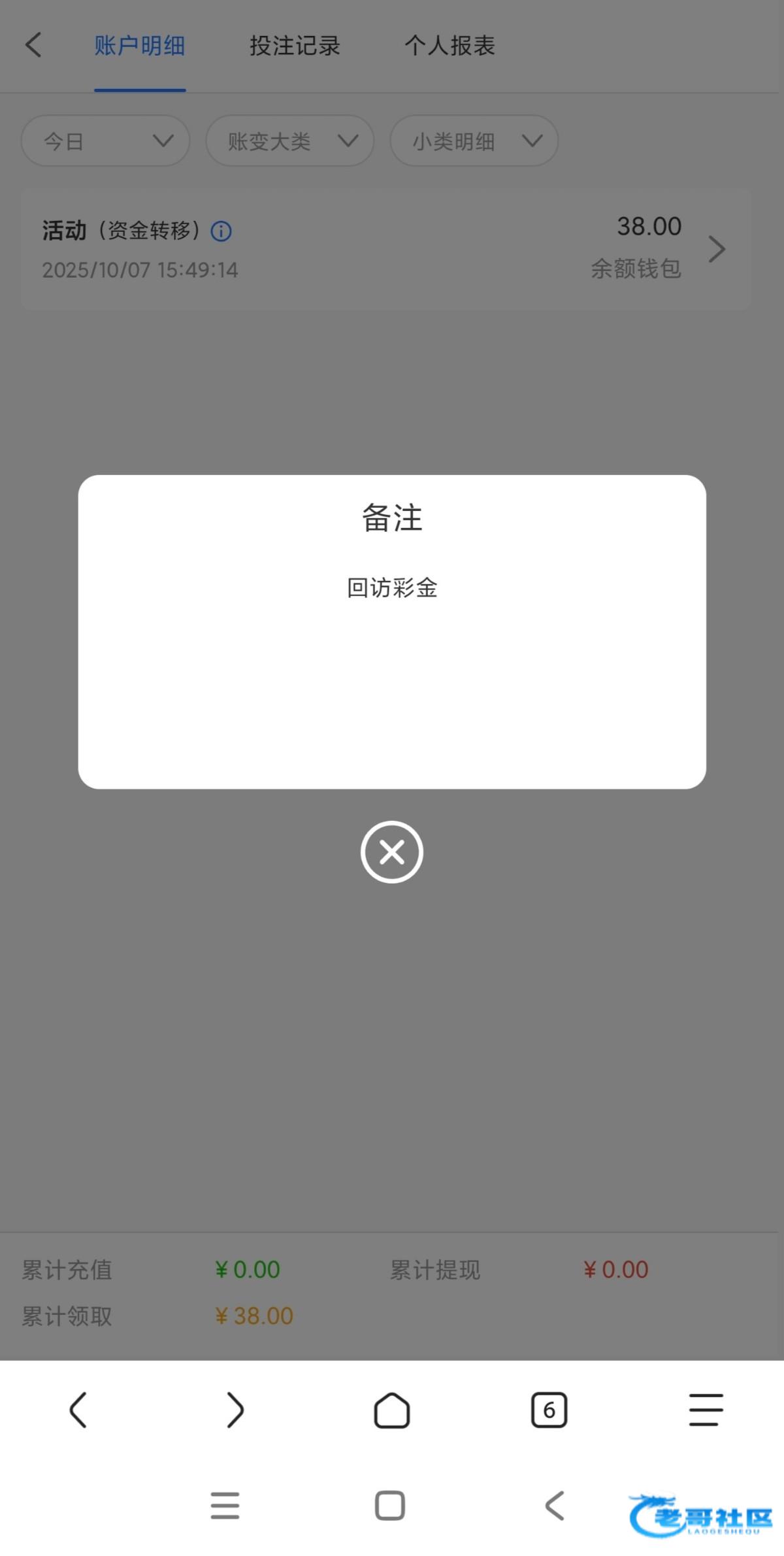Expand the 账变大类 dropdown

pos(290,141)
